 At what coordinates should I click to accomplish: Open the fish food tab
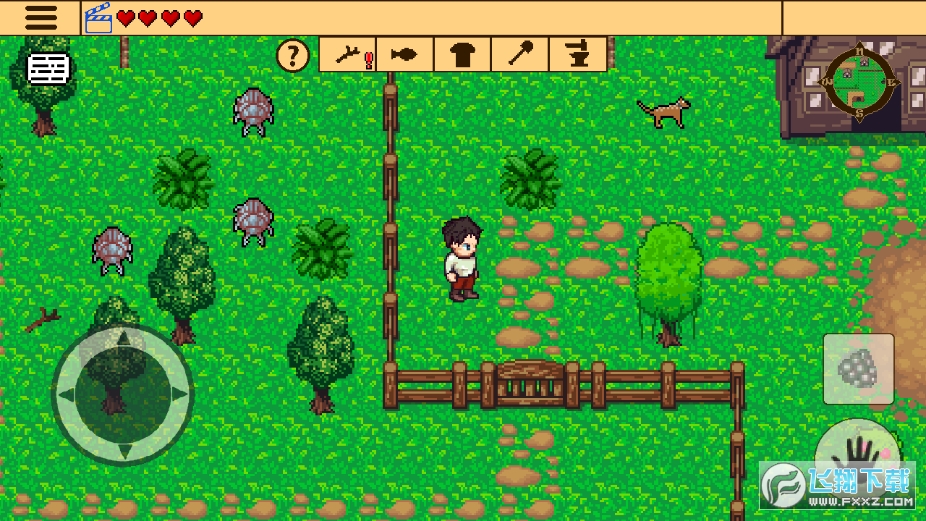(405, 54)
